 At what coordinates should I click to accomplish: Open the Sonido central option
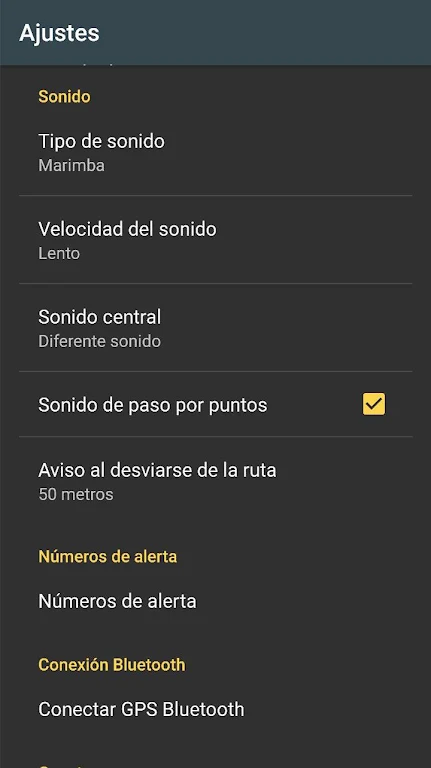pyautogui.click(x=216, y=328)
